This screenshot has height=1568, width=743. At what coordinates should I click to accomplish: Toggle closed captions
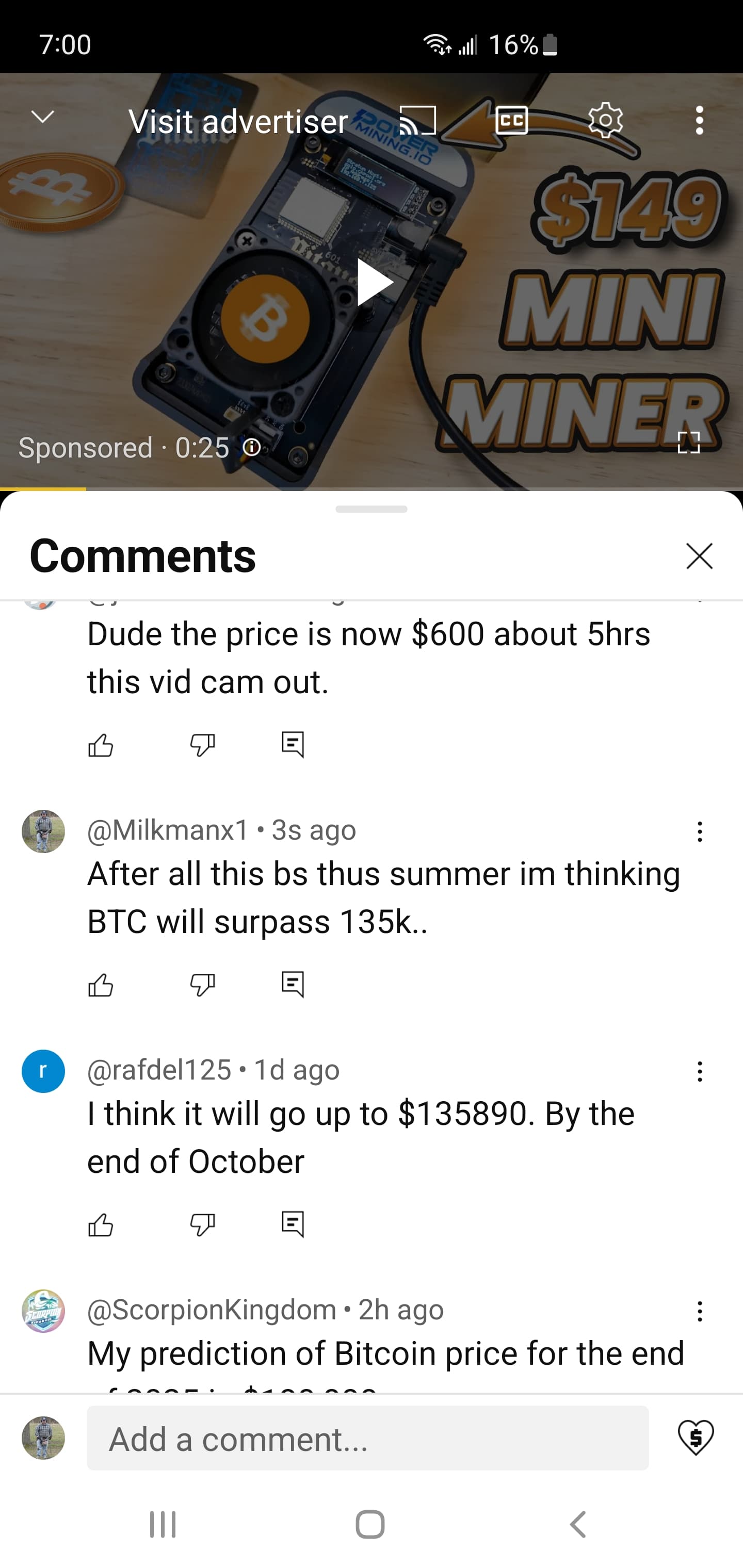click(511, 120)
